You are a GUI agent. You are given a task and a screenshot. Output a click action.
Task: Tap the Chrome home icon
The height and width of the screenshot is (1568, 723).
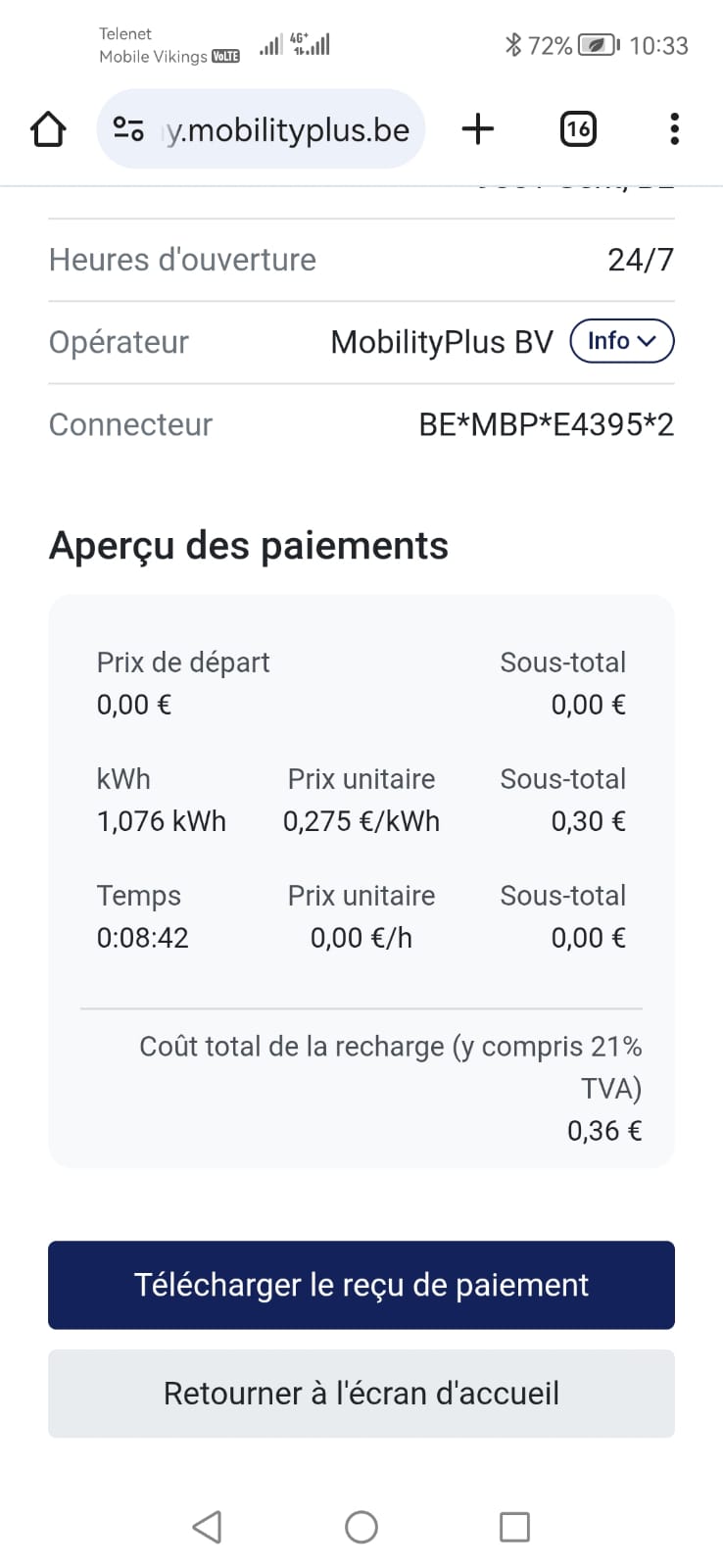48,128
